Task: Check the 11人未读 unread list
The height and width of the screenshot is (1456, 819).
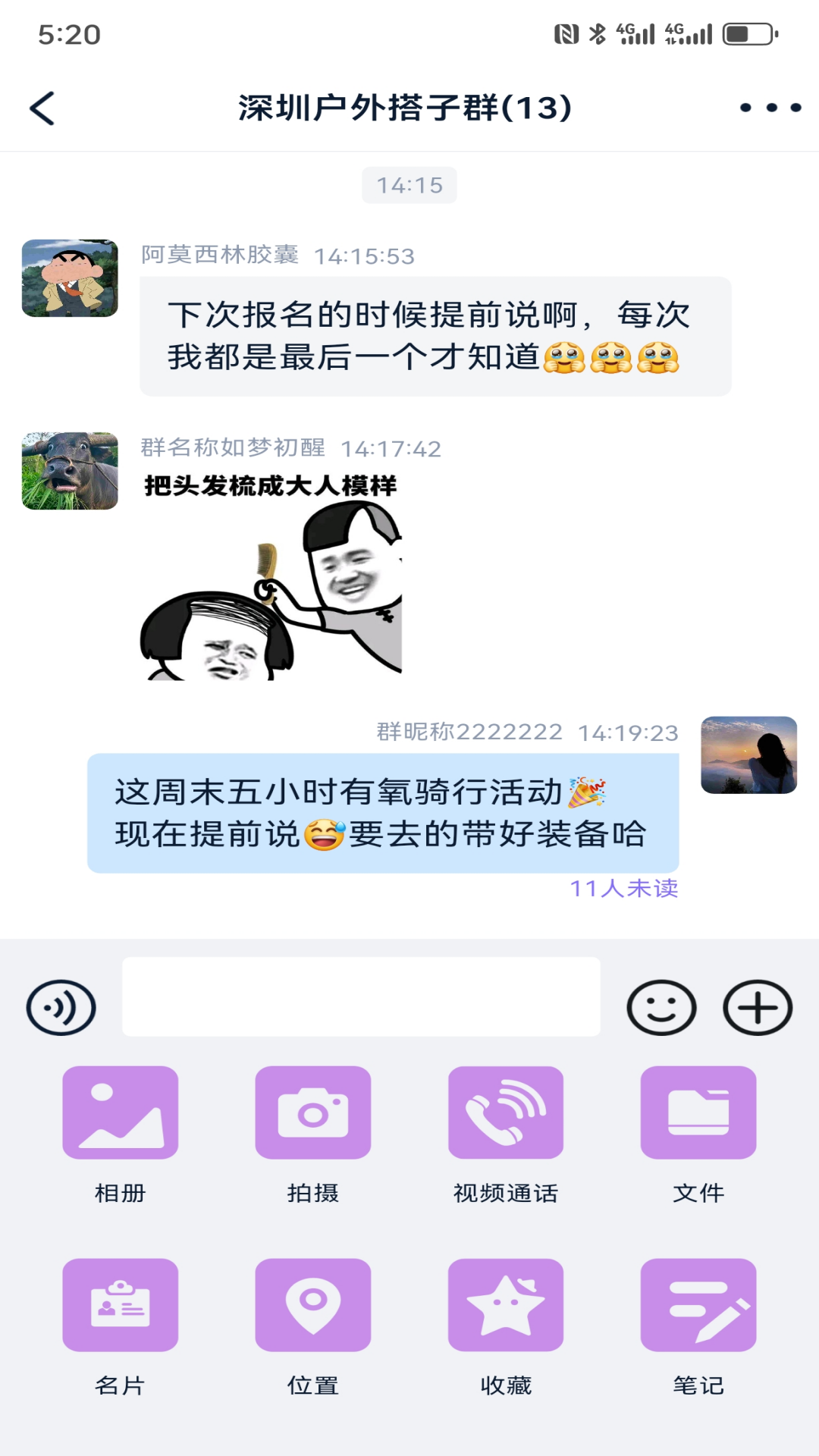Action: click(x=624, y=888)
